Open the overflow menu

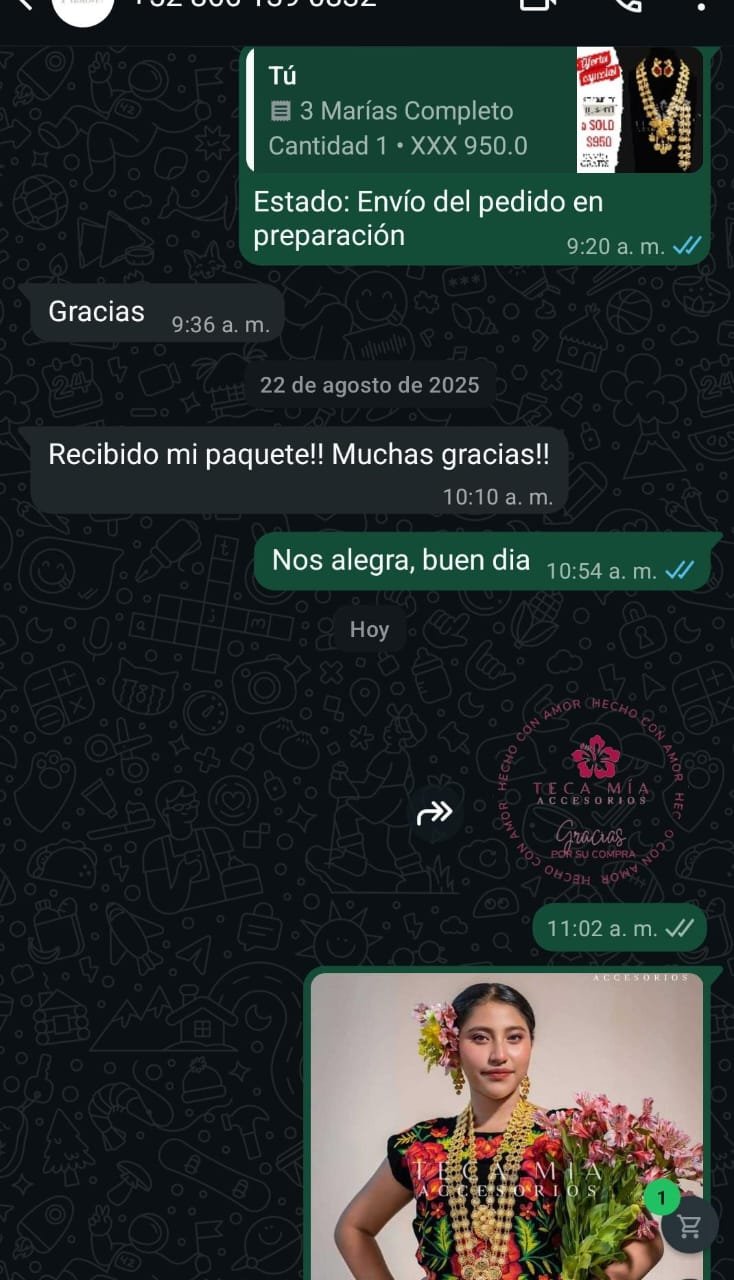pyautogui.click(x=703, y=6)
